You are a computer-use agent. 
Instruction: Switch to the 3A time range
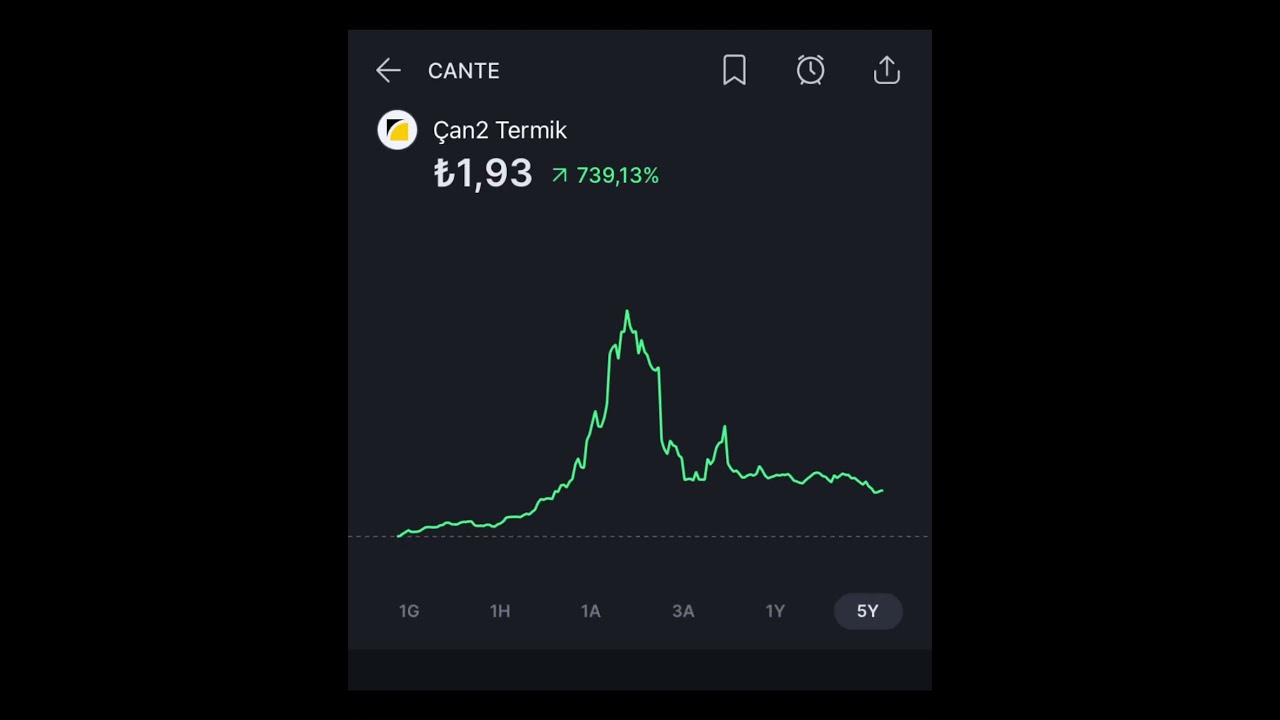pos(683,611)
